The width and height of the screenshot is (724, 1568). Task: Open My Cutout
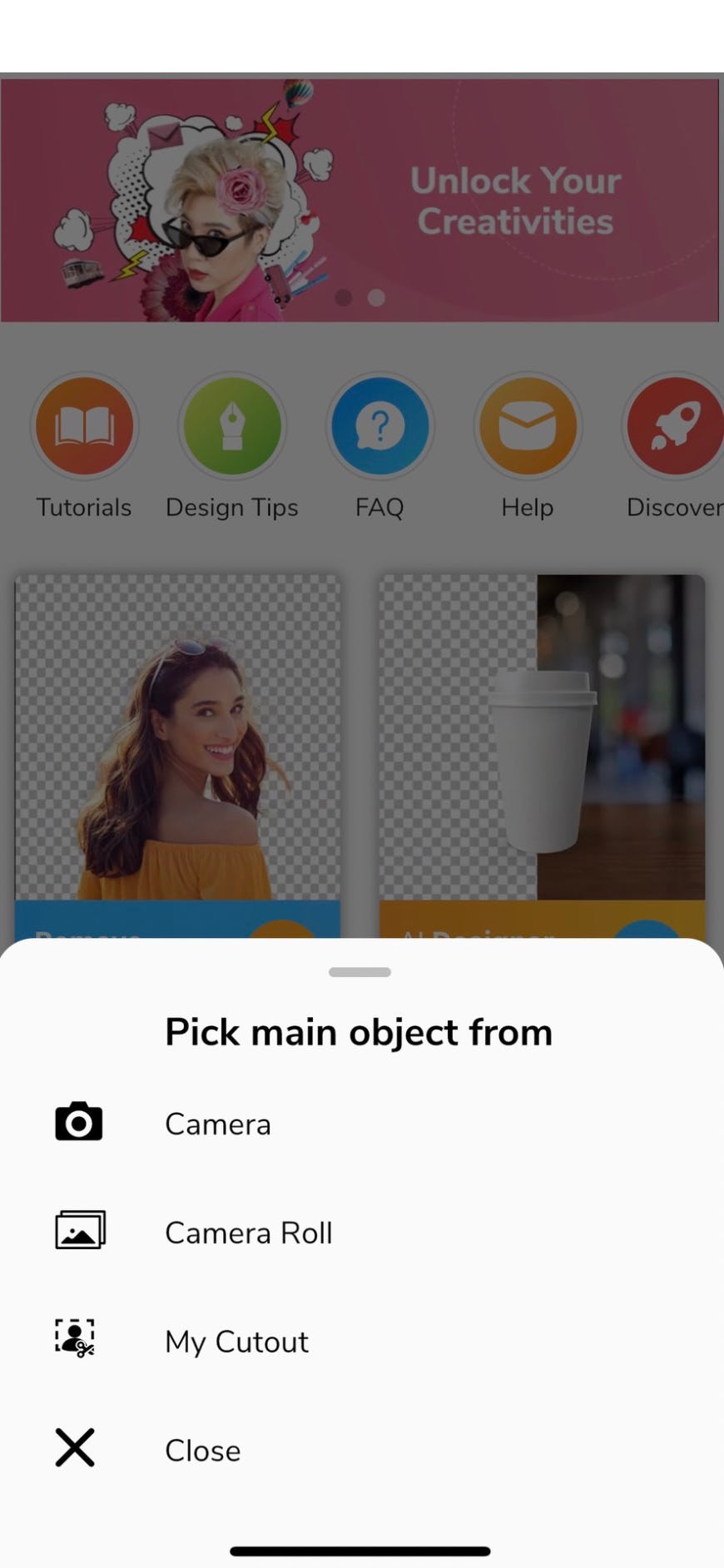click(236, 1342)
